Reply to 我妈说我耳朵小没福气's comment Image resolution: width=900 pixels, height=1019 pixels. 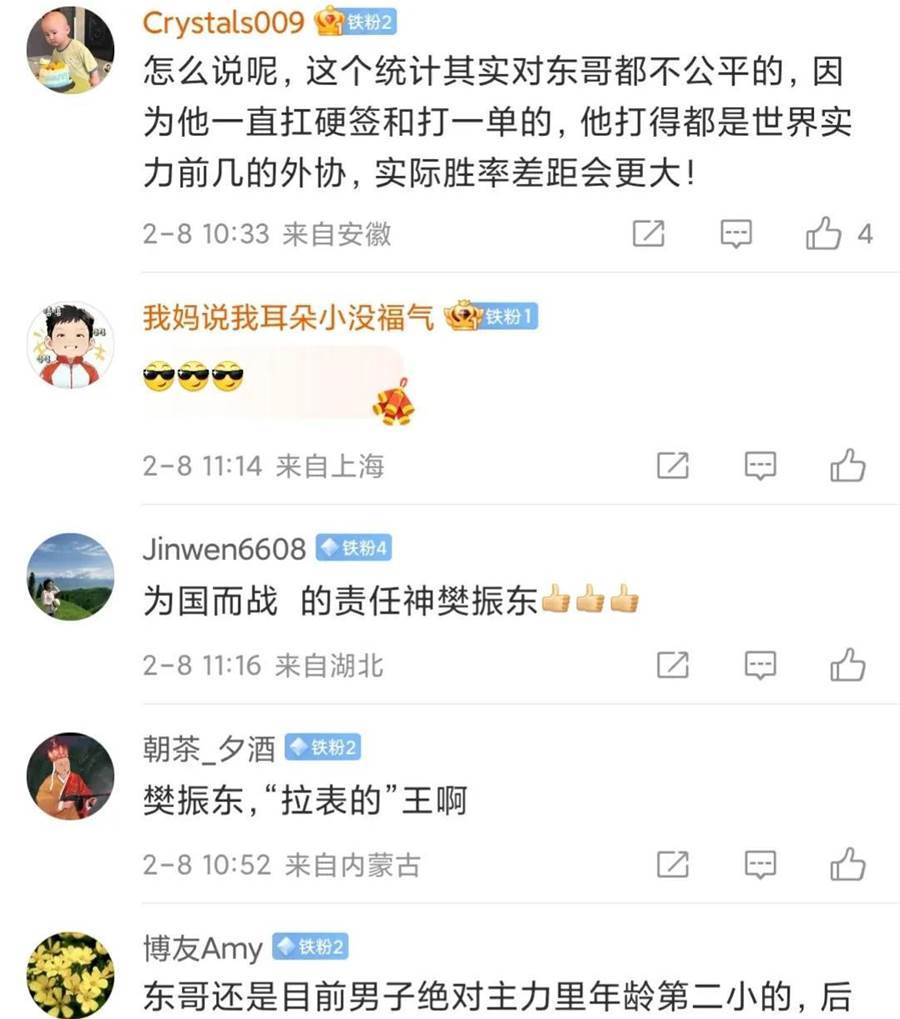click(x=761, y=465)
